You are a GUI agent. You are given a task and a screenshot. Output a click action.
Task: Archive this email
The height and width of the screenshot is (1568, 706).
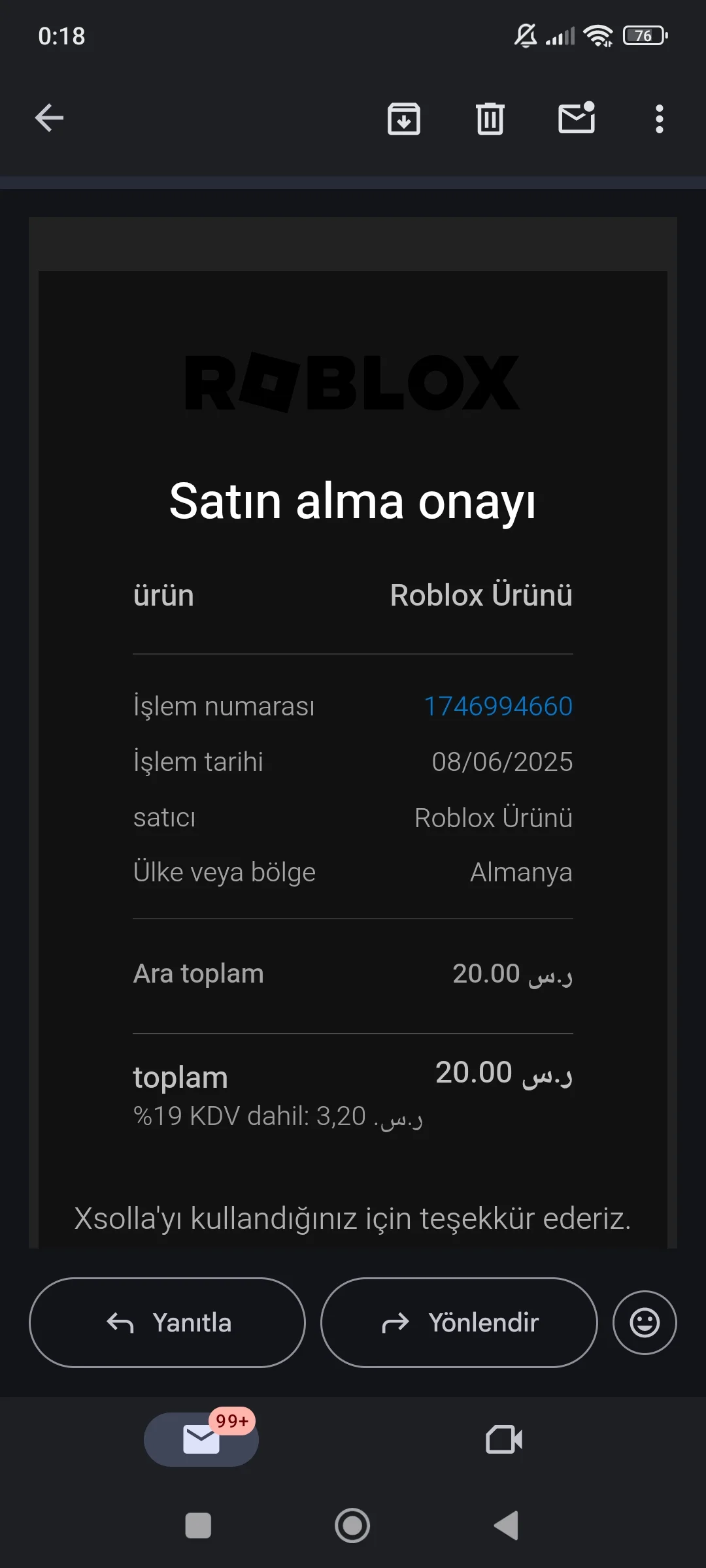[403, 119]
